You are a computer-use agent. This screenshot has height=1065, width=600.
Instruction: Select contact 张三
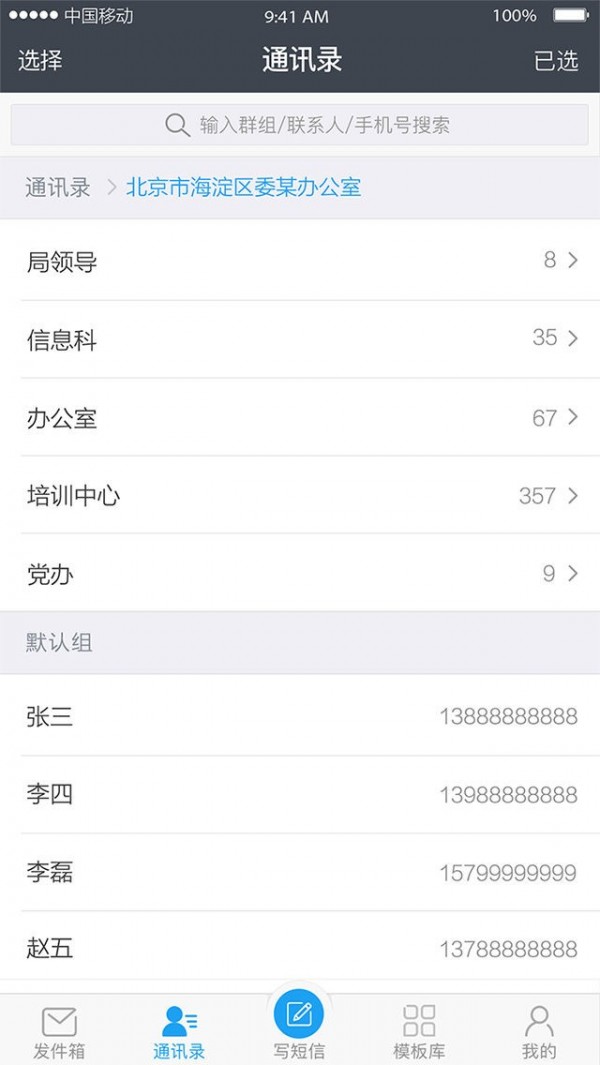(x=300, y=716)
